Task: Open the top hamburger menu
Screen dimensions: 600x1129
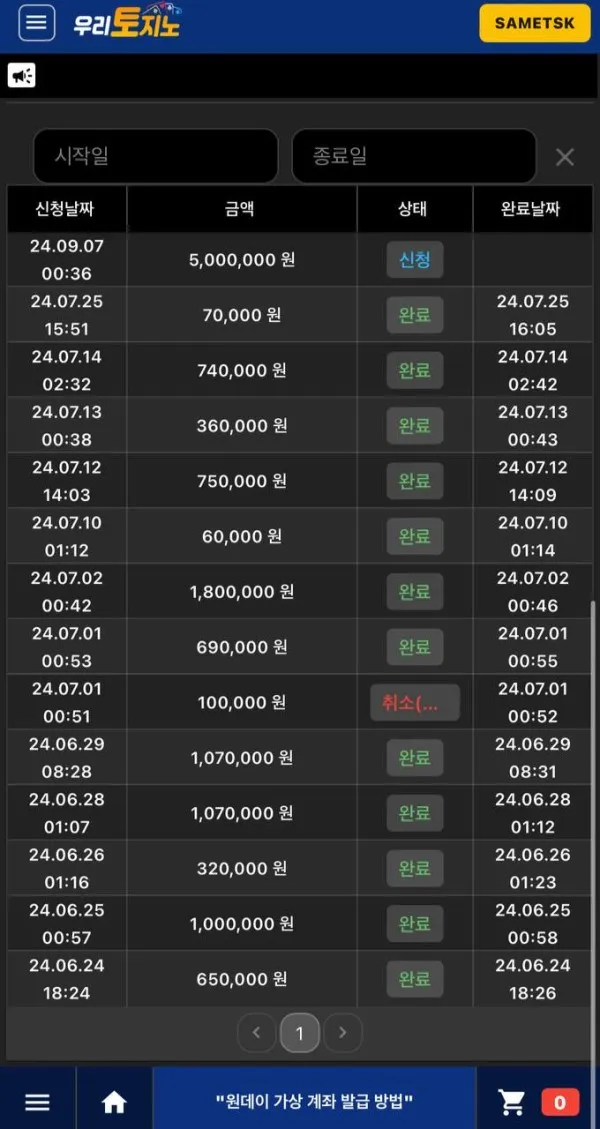Action: pos(37,23)
